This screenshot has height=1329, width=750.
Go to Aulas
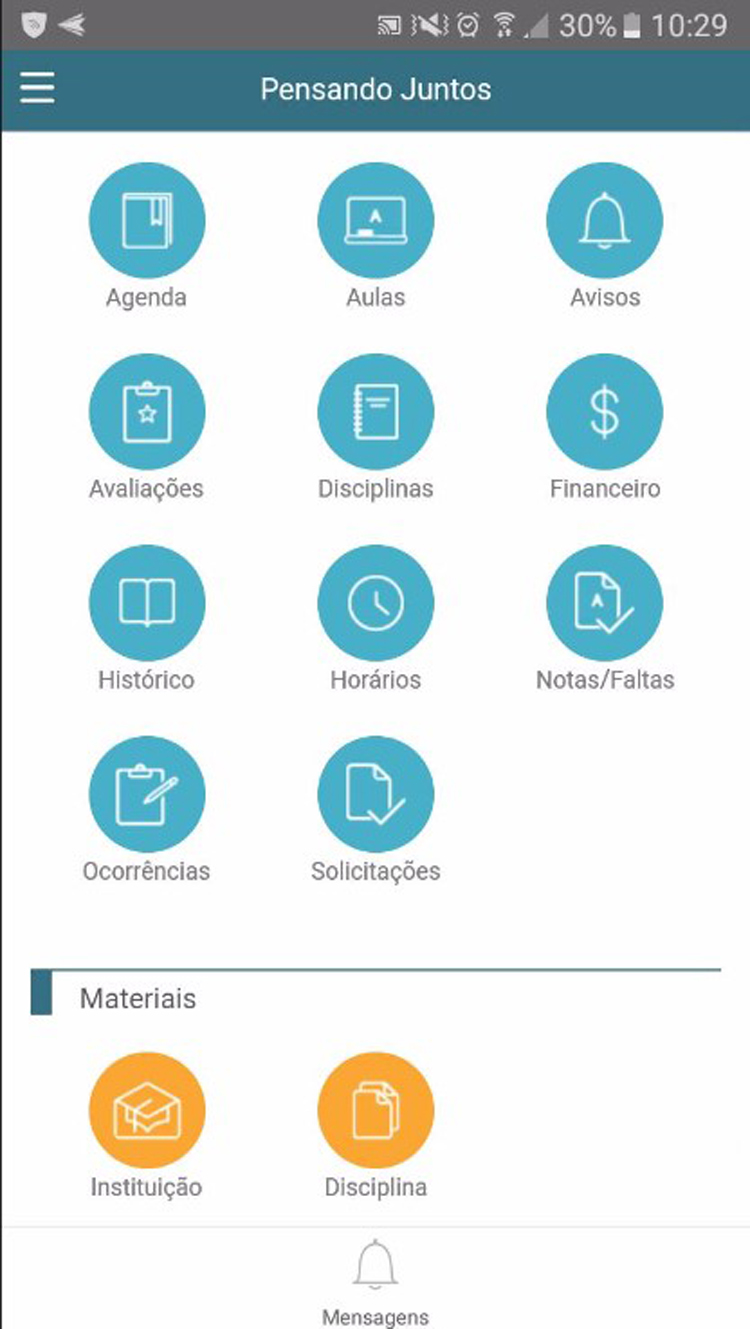pos(375,220)
